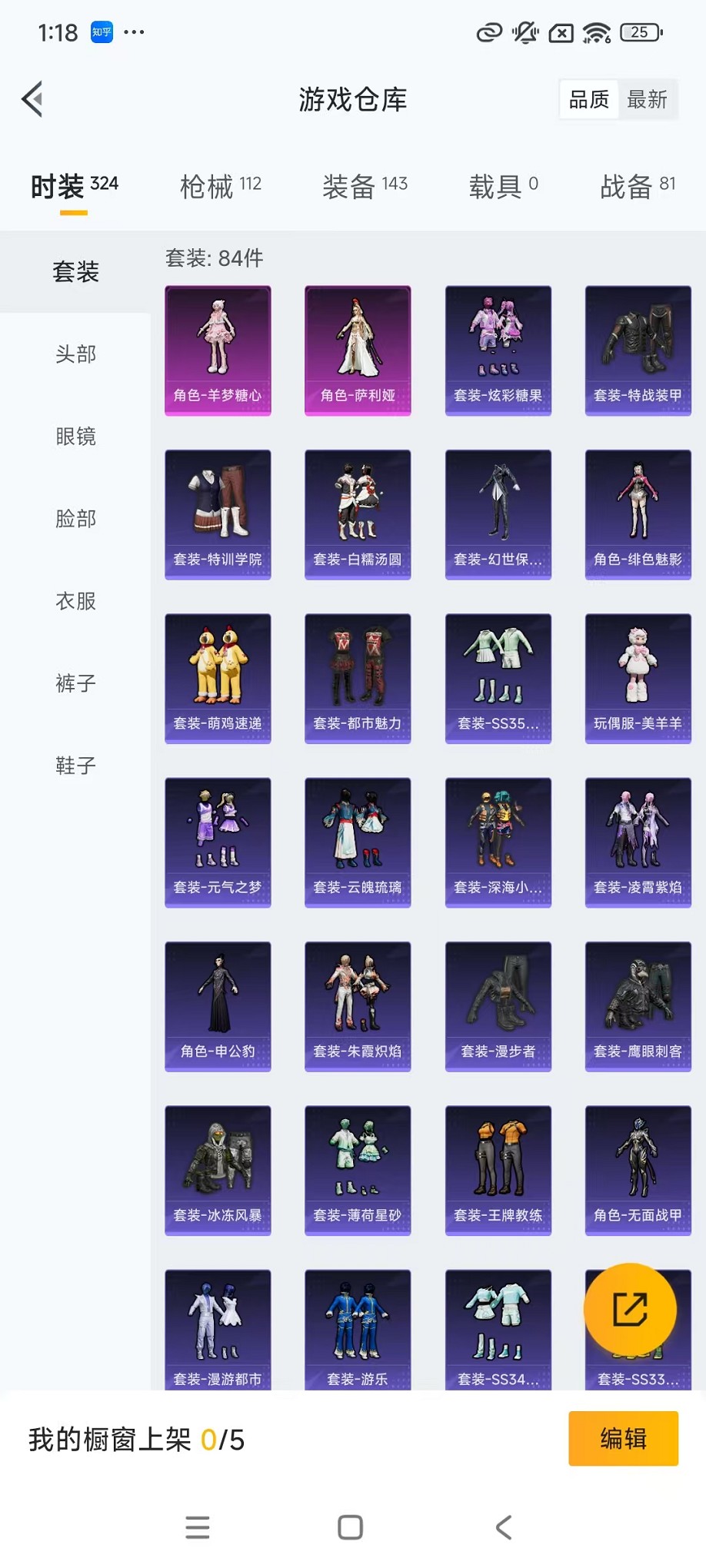This screenshot has width=706, height=1568.
Task: Open the 战备 tab
Action: click(638, 186)
